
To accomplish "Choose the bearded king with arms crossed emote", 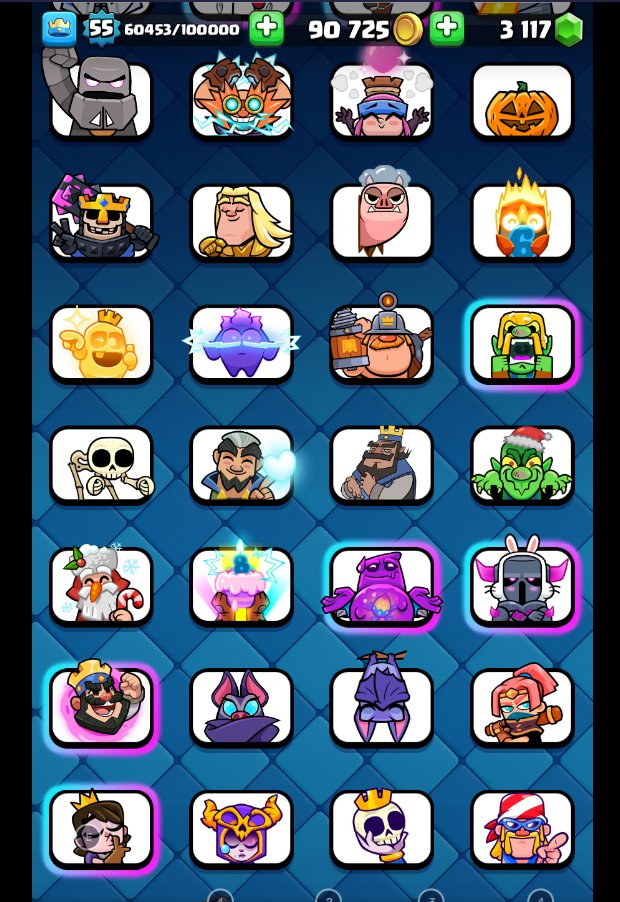I will [382, 465].
